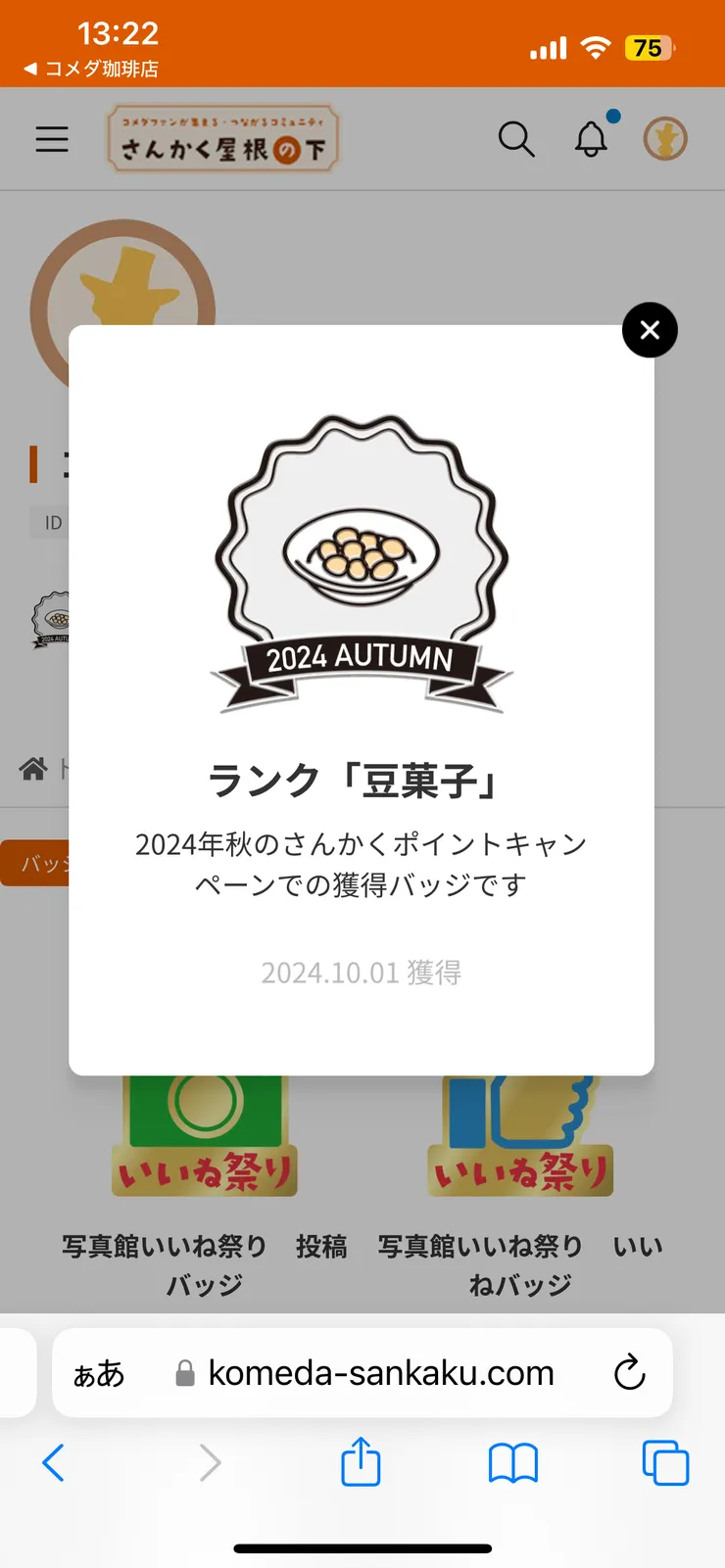Go back using the Safari back chevron
This screenshot has height=1568, width=725.
click(x=54, y=1463)
